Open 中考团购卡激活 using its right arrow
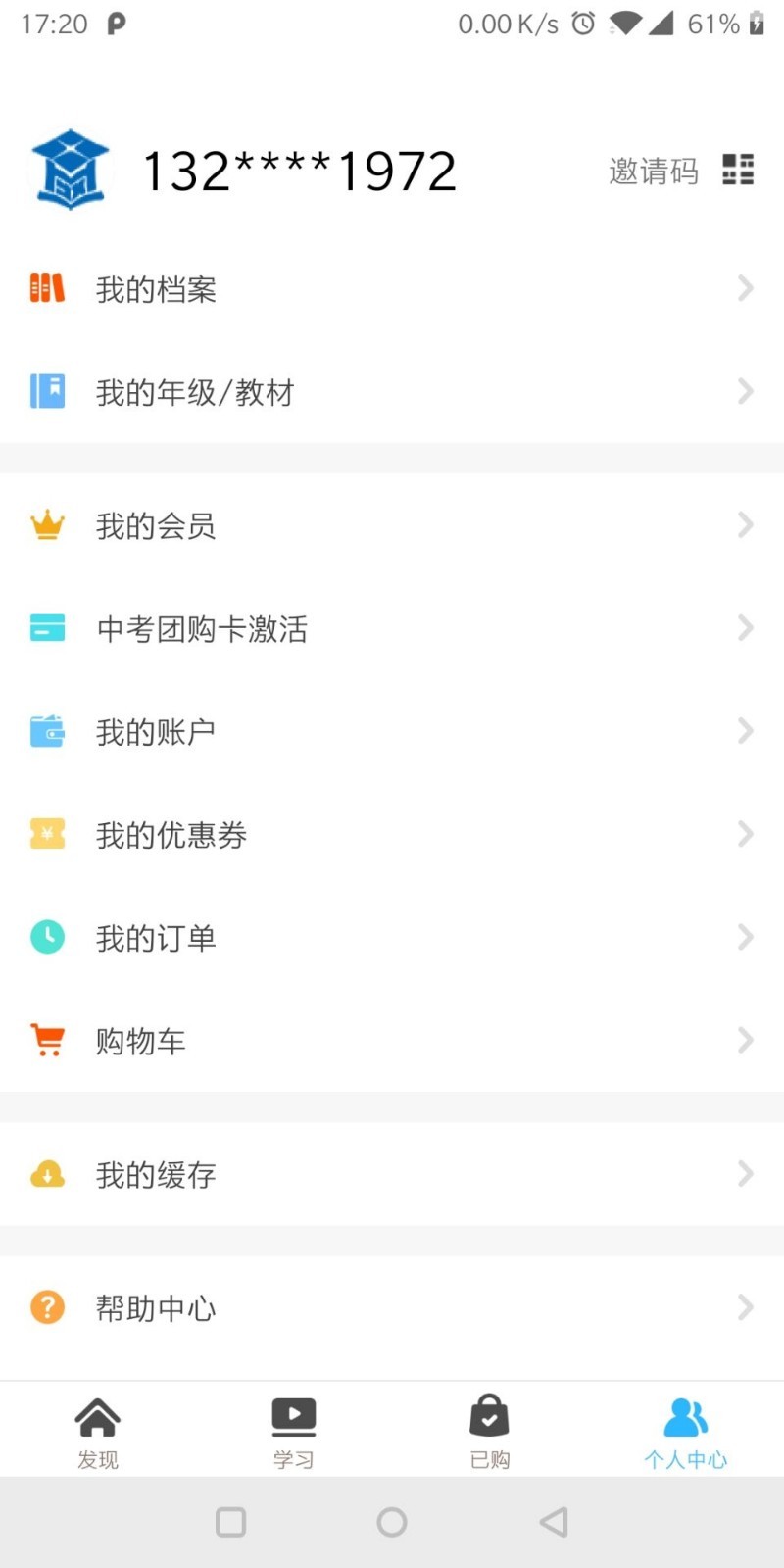The image size is (784, 1568). pyautogui.click(x=746, y=628)
